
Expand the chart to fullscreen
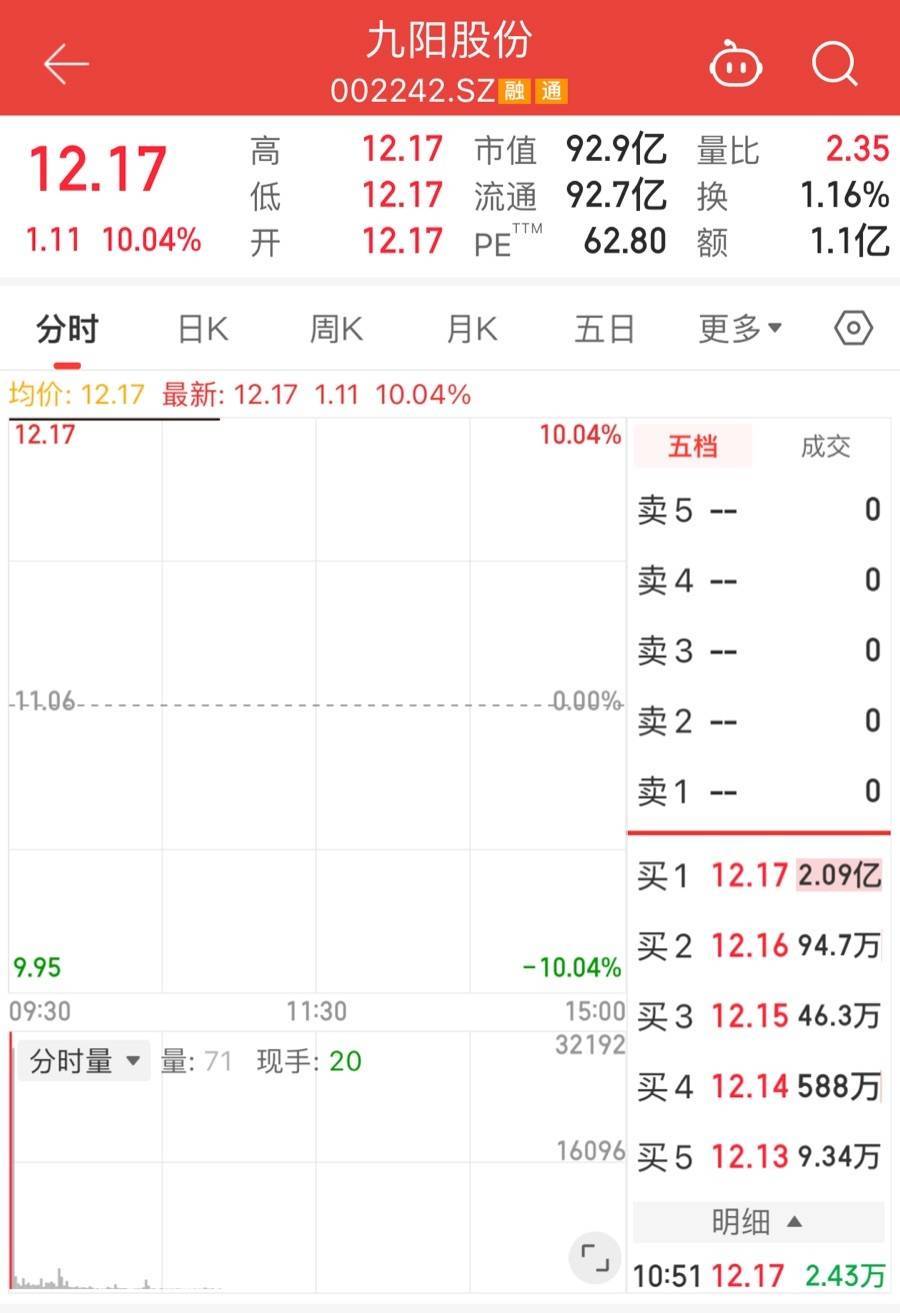click(595, 1257)
